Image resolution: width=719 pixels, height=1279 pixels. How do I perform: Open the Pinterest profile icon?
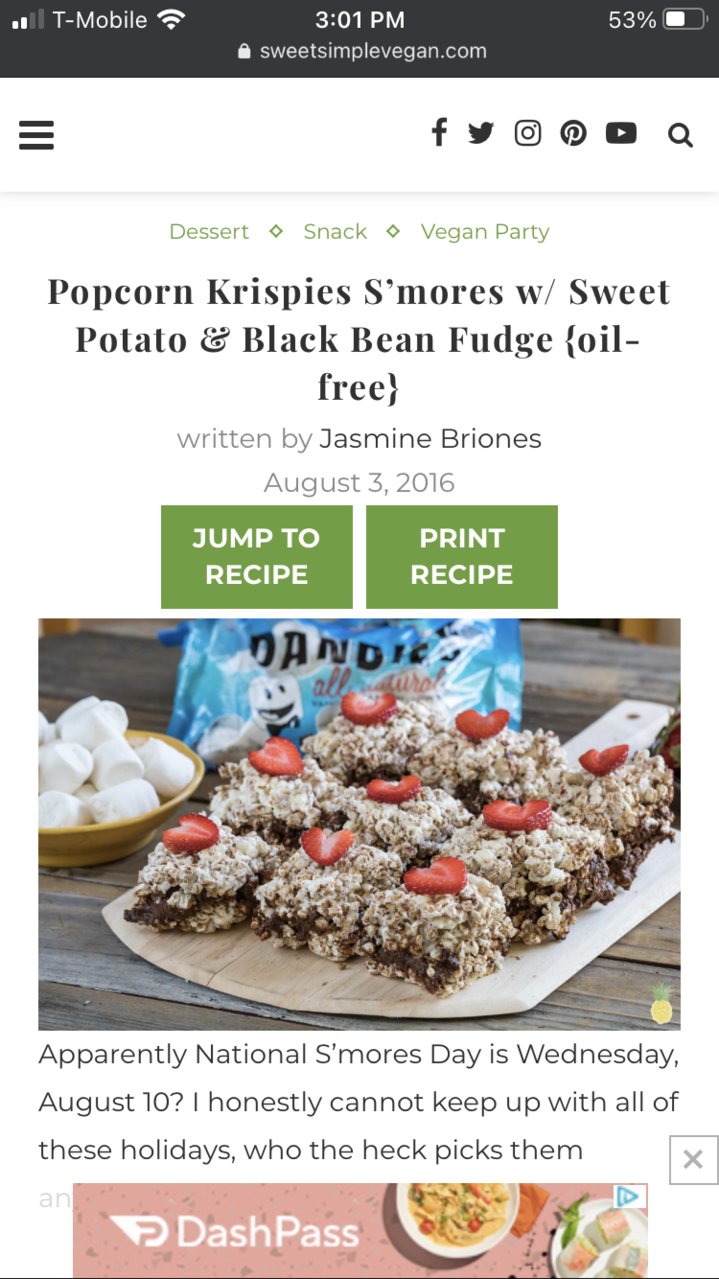click(573, 132)
